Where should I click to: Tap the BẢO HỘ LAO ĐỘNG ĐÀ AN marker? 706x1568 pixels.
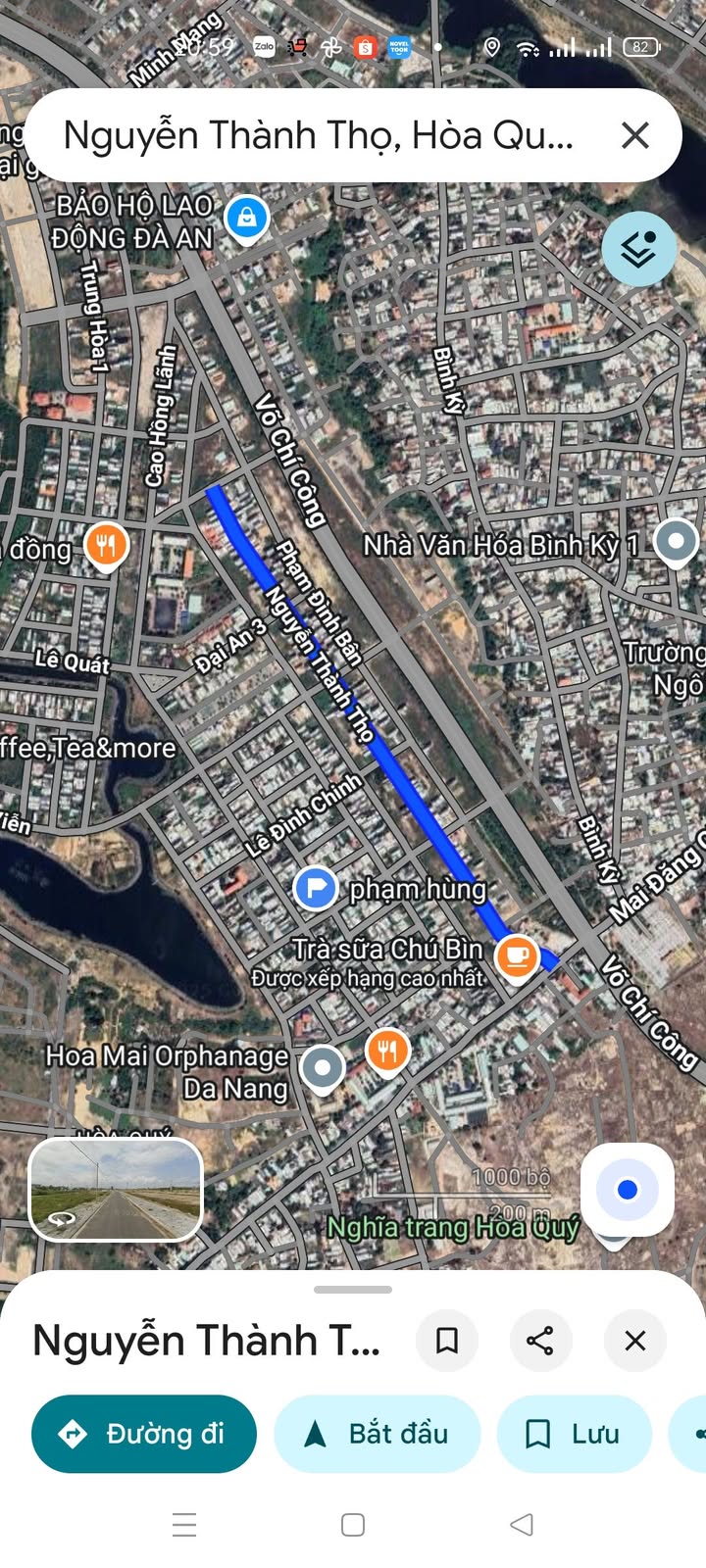[x=246, y=218]
